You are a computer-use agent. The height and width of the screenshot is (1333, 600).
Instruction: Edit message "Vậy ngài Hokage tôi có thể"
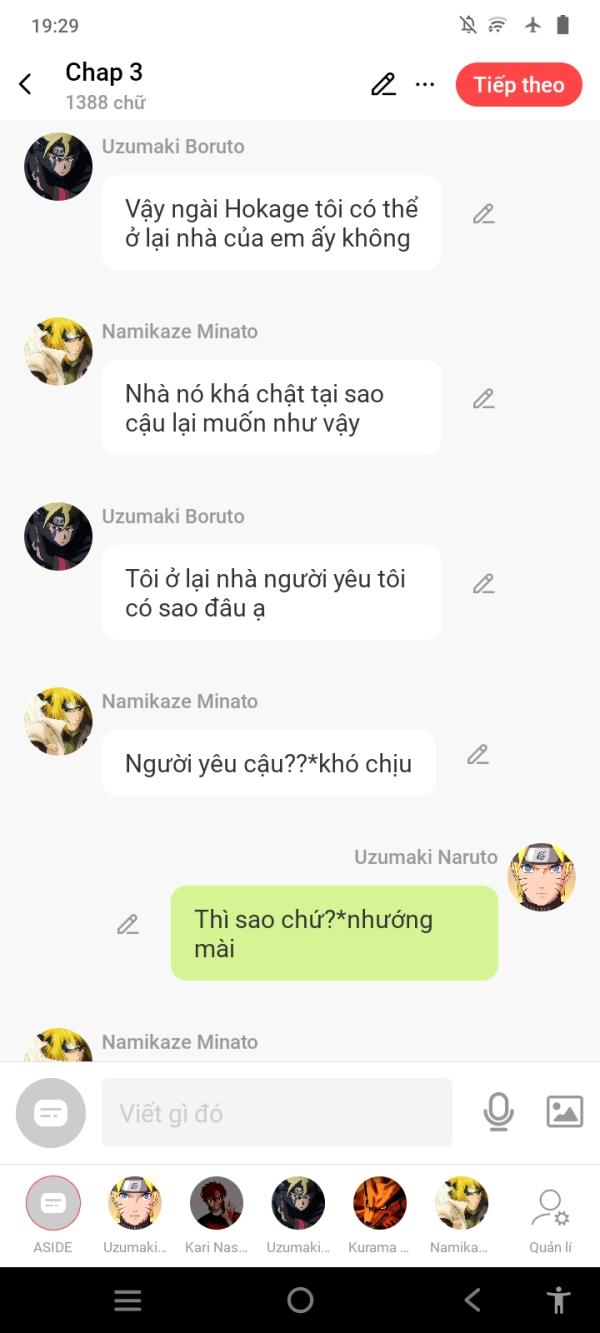pos(484,214)
